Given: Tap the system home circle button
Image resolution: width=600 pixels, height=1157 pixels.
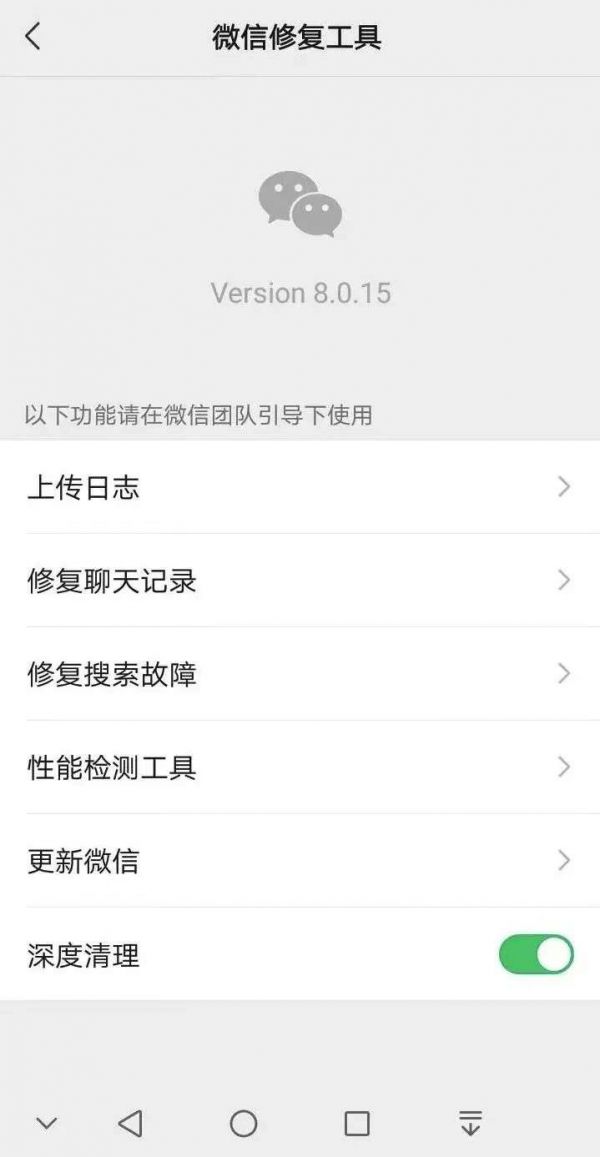Looking at the screenshot, I should point(244,1123).
